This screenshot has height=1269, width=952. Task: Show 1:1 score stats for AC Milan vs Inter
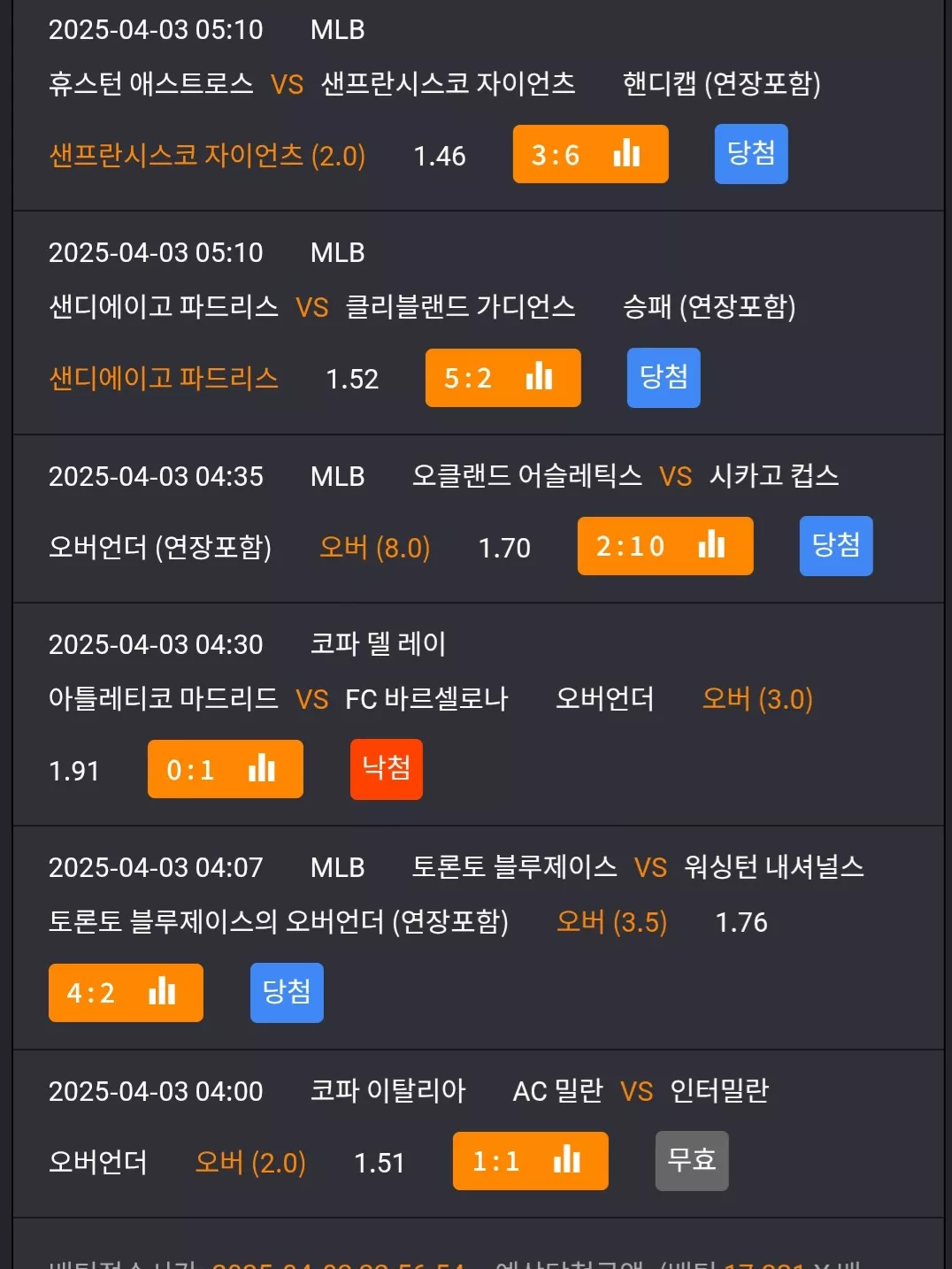pos(530,1161)
